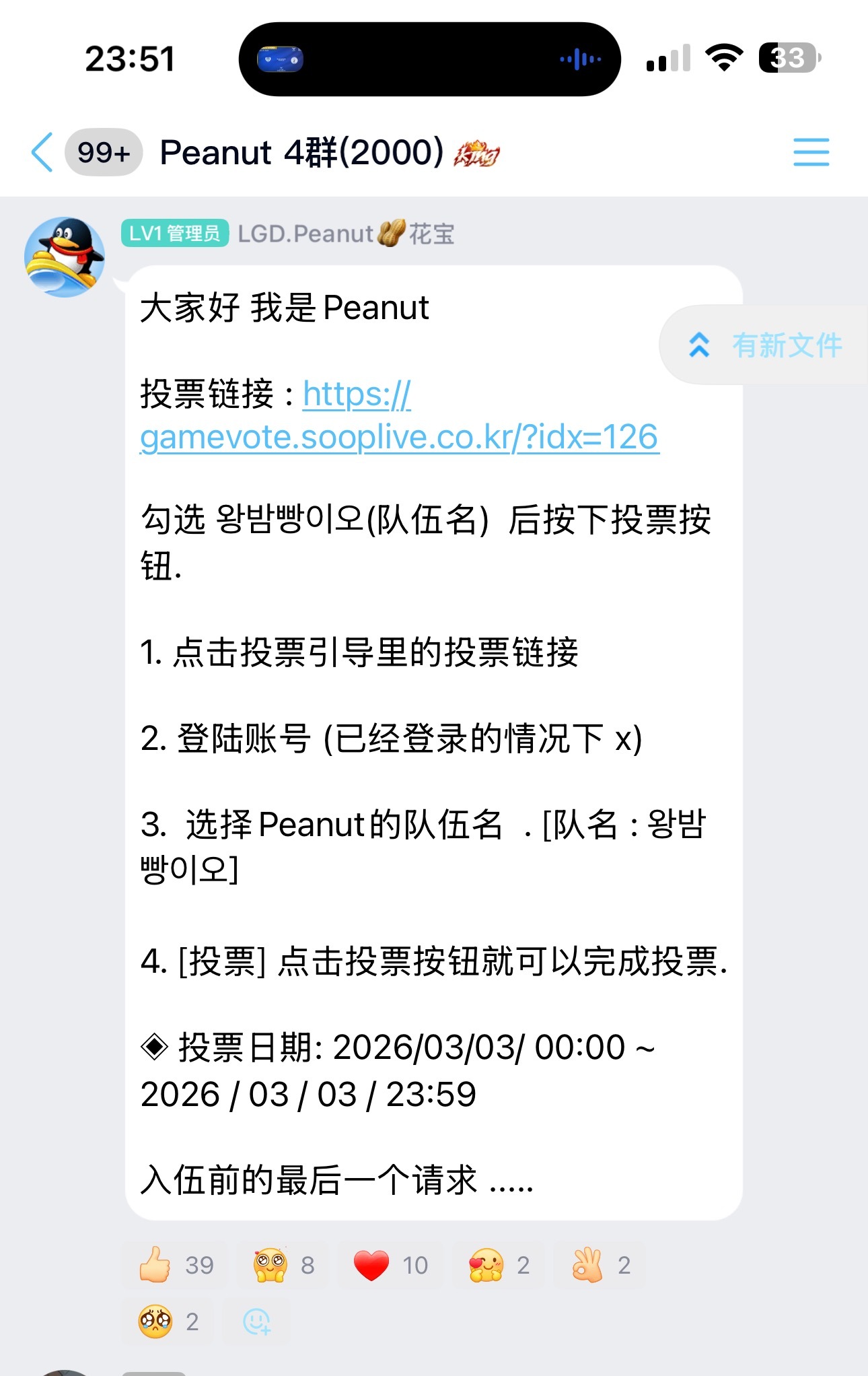The width and height of the screenshot is (868, 1376).
Task: Tap the 99+ unread messages badge
Action: tap(101, 153)
